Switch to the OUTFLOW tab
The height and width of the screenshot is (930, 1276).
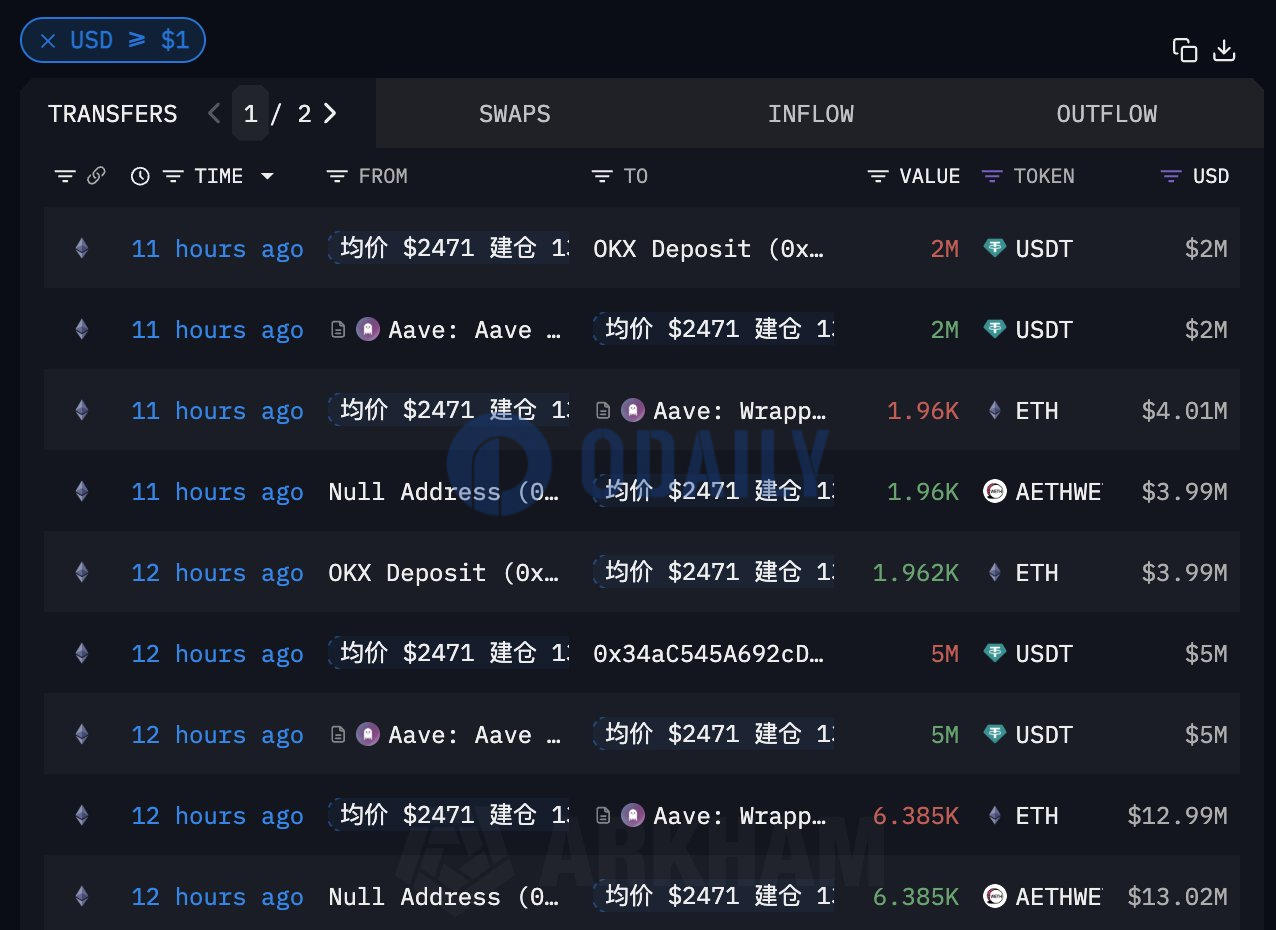coord(1106,114)
